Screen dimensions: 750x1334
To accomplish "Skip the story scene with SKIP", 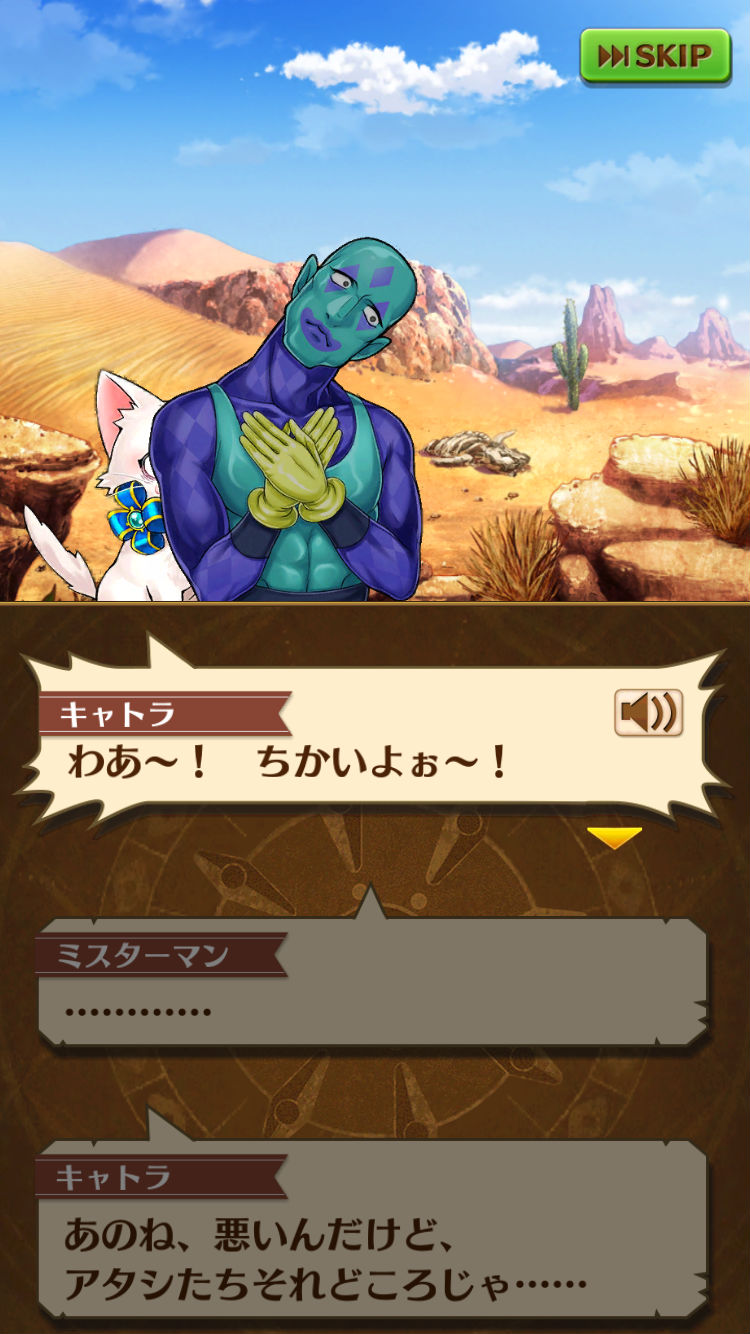I will click(x=655, y=55).
